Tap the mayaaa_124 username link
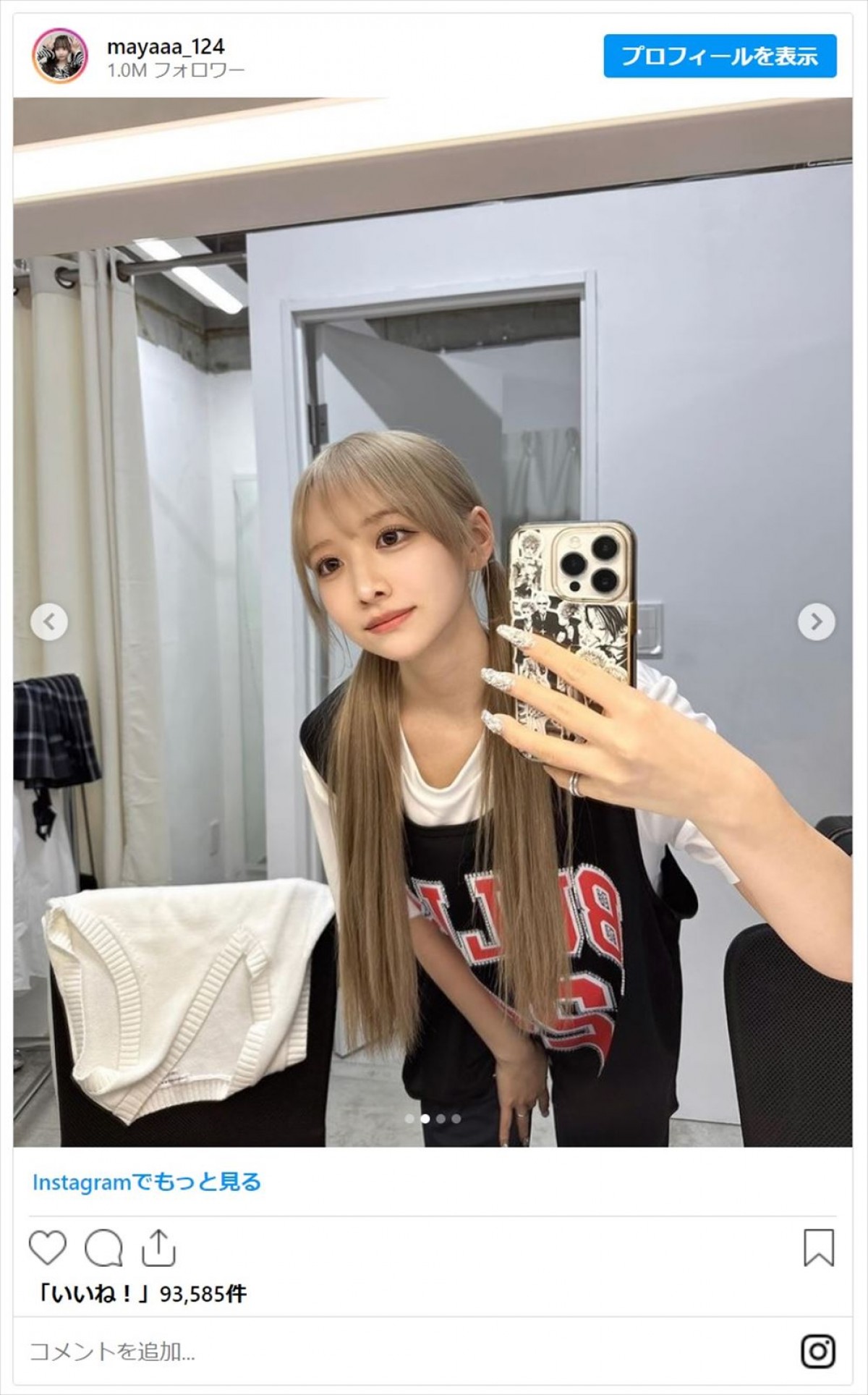The width and height of the screenshot is (868, 1395). 166,47
